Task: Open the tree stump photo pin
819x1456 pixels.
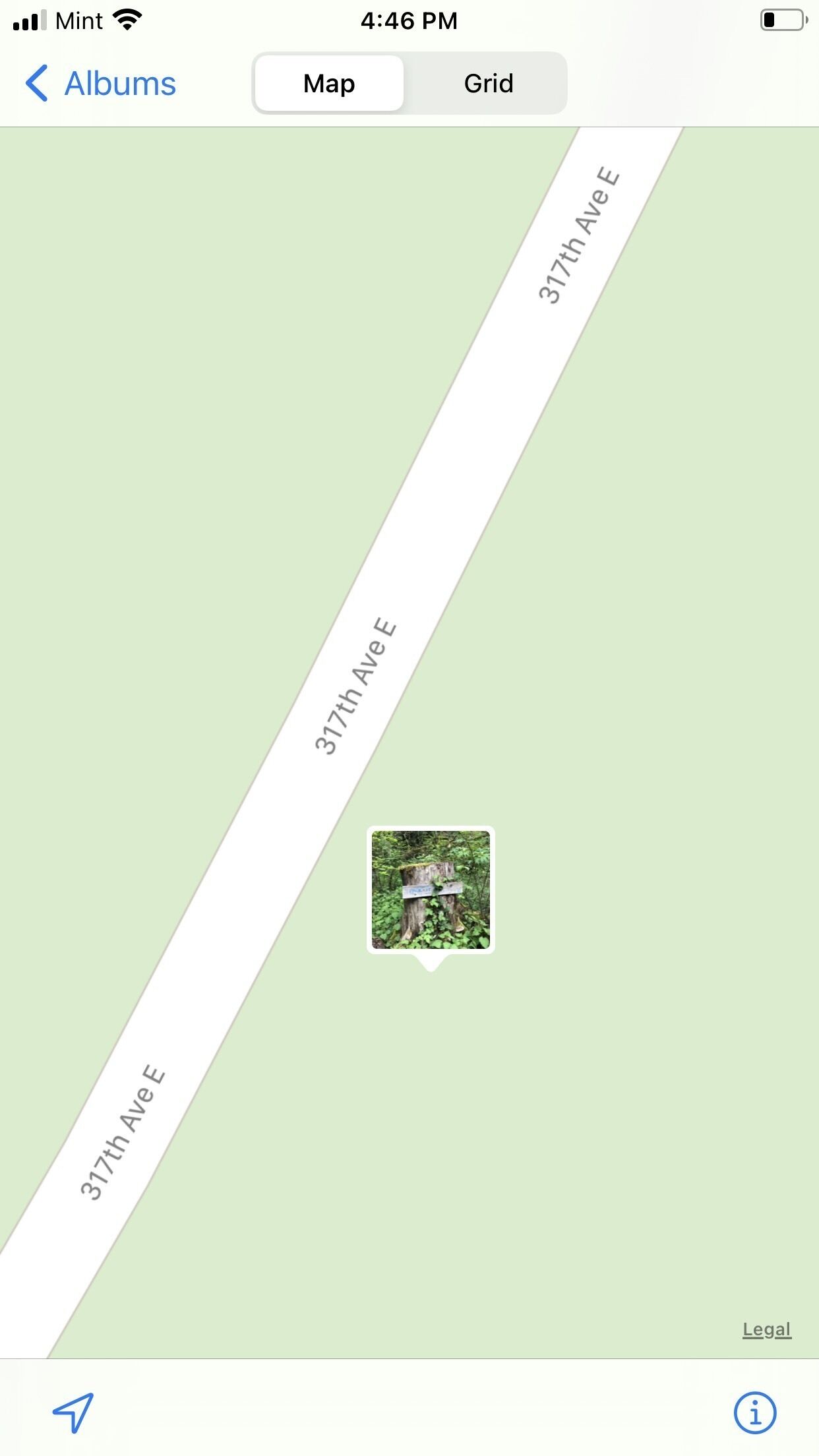Action: coord(431,890)
